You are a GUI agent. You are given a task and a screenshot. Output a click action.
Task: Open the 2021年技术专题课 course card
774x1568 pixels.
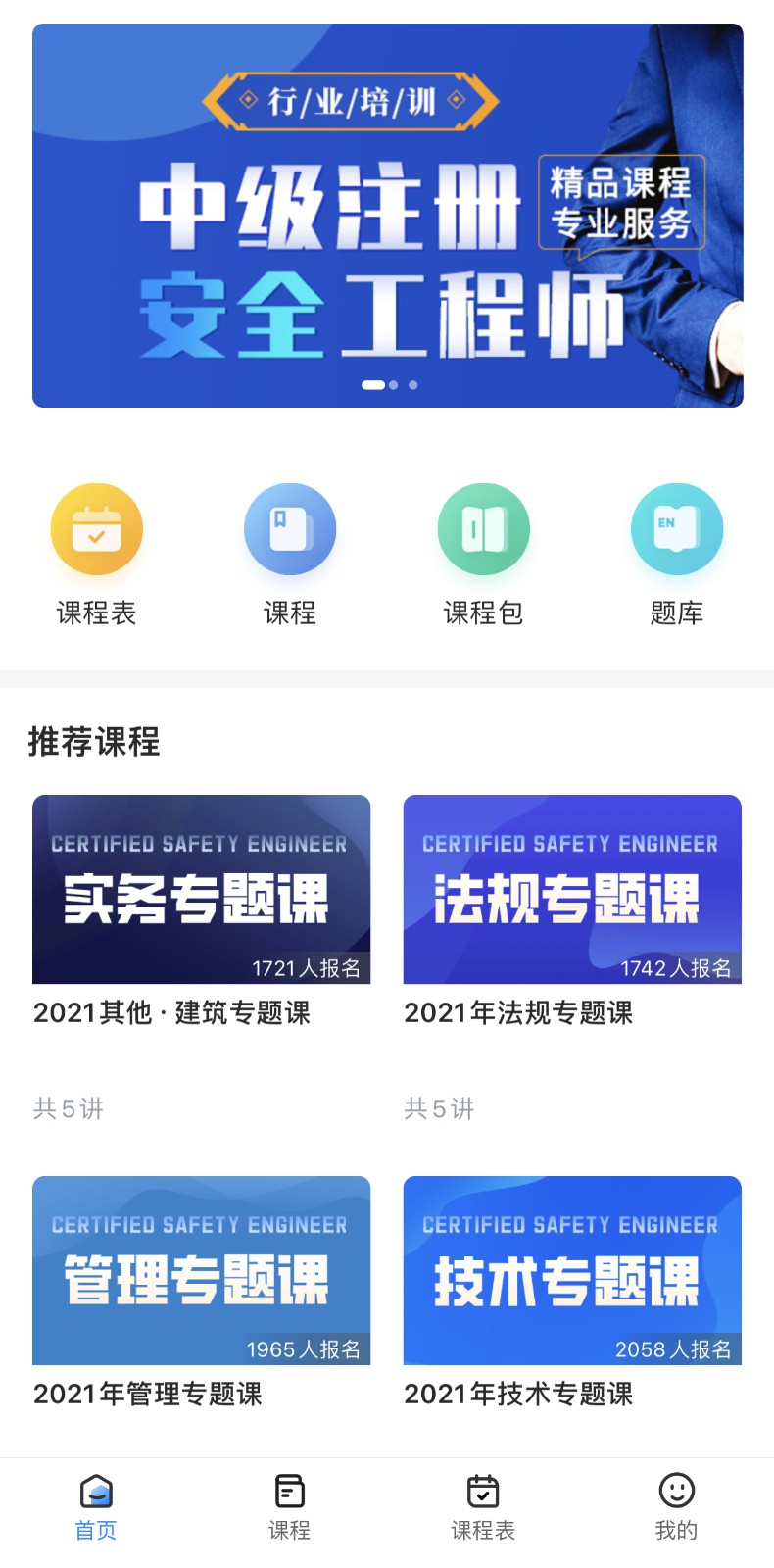click(572, 1294)
